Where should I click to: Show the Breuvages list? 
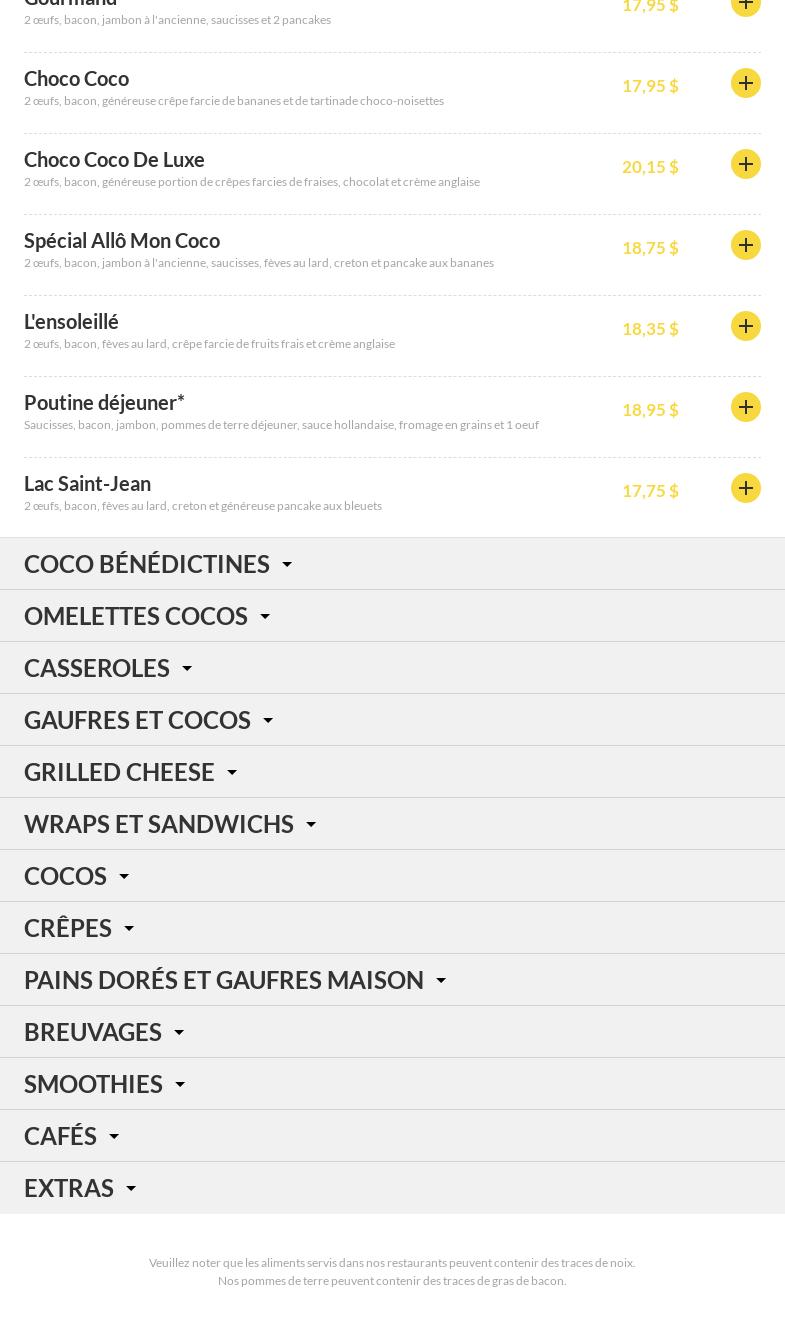click(392, 1032)
